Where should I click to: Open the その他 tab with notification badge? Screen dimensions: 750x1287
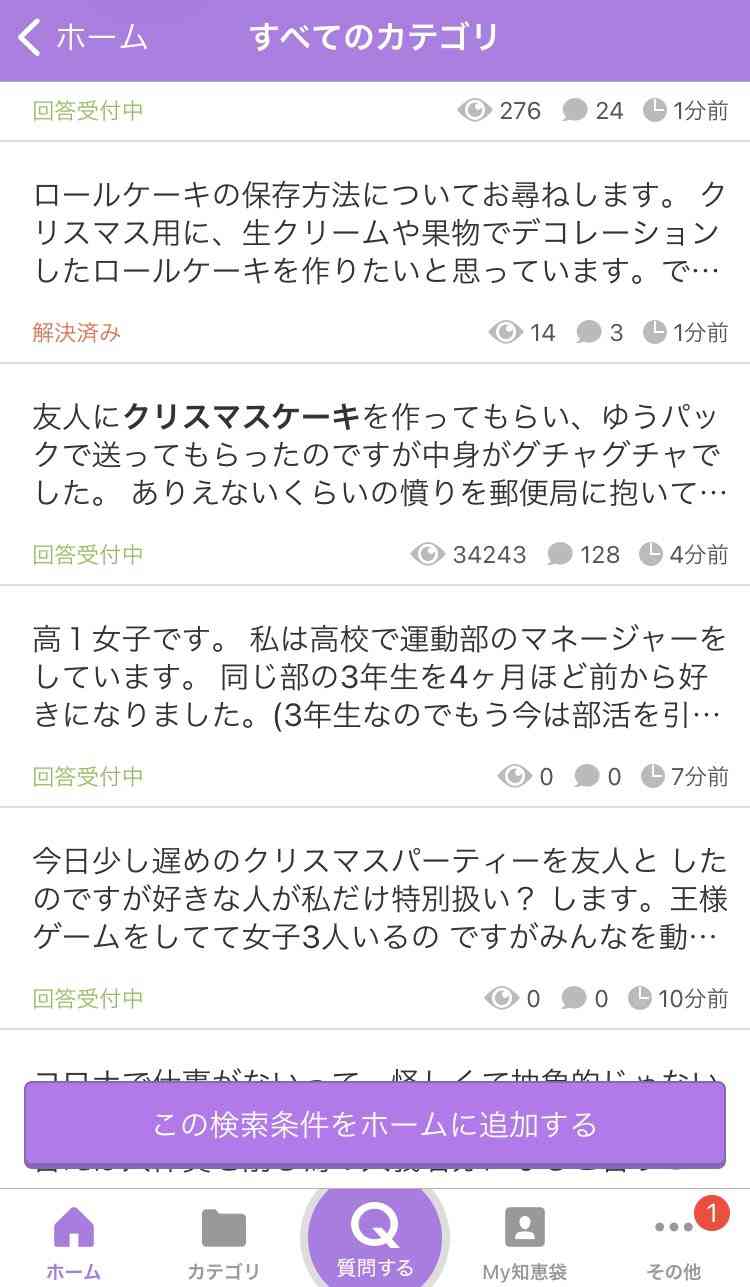(675, 1242)
